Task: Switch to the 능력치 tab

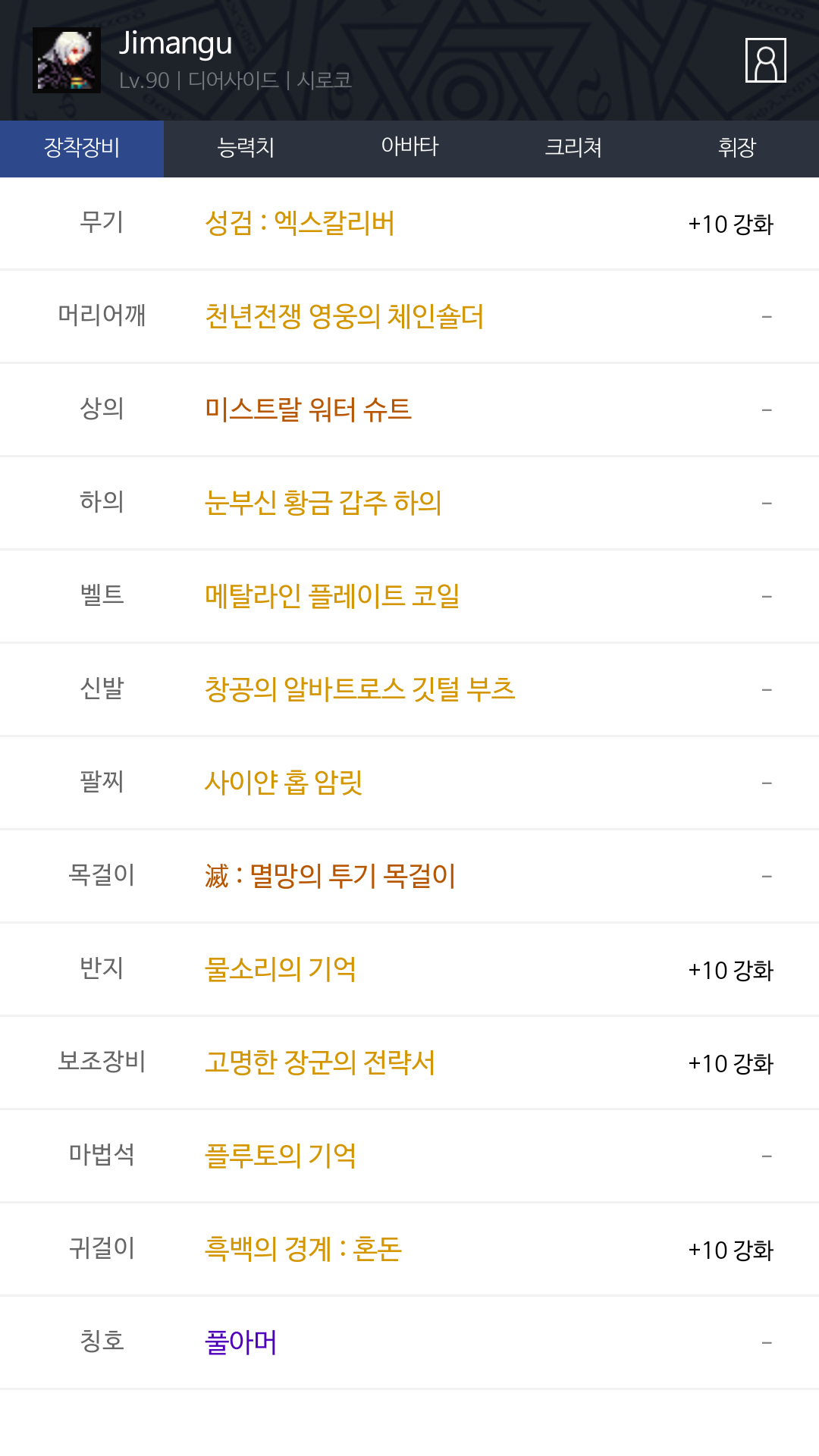Action: click(246, 149)
